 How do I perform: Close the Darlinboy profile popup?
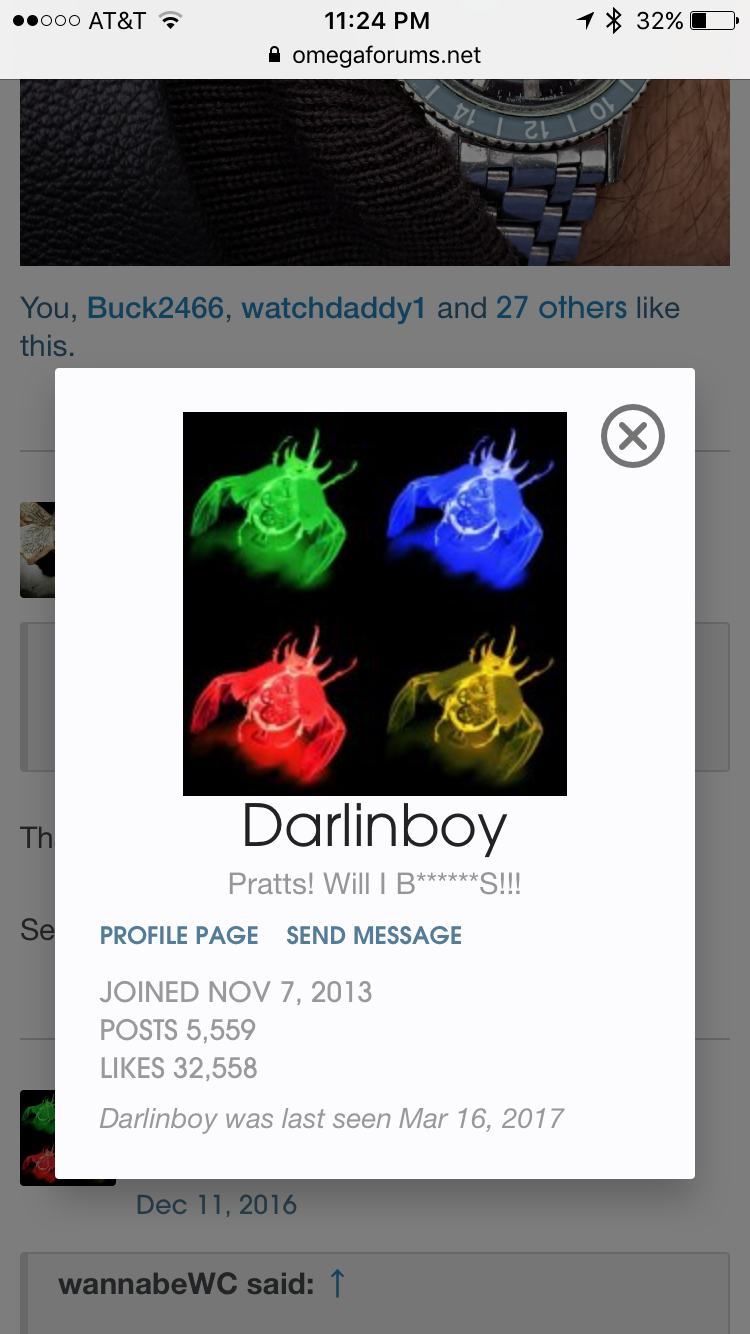633,436
